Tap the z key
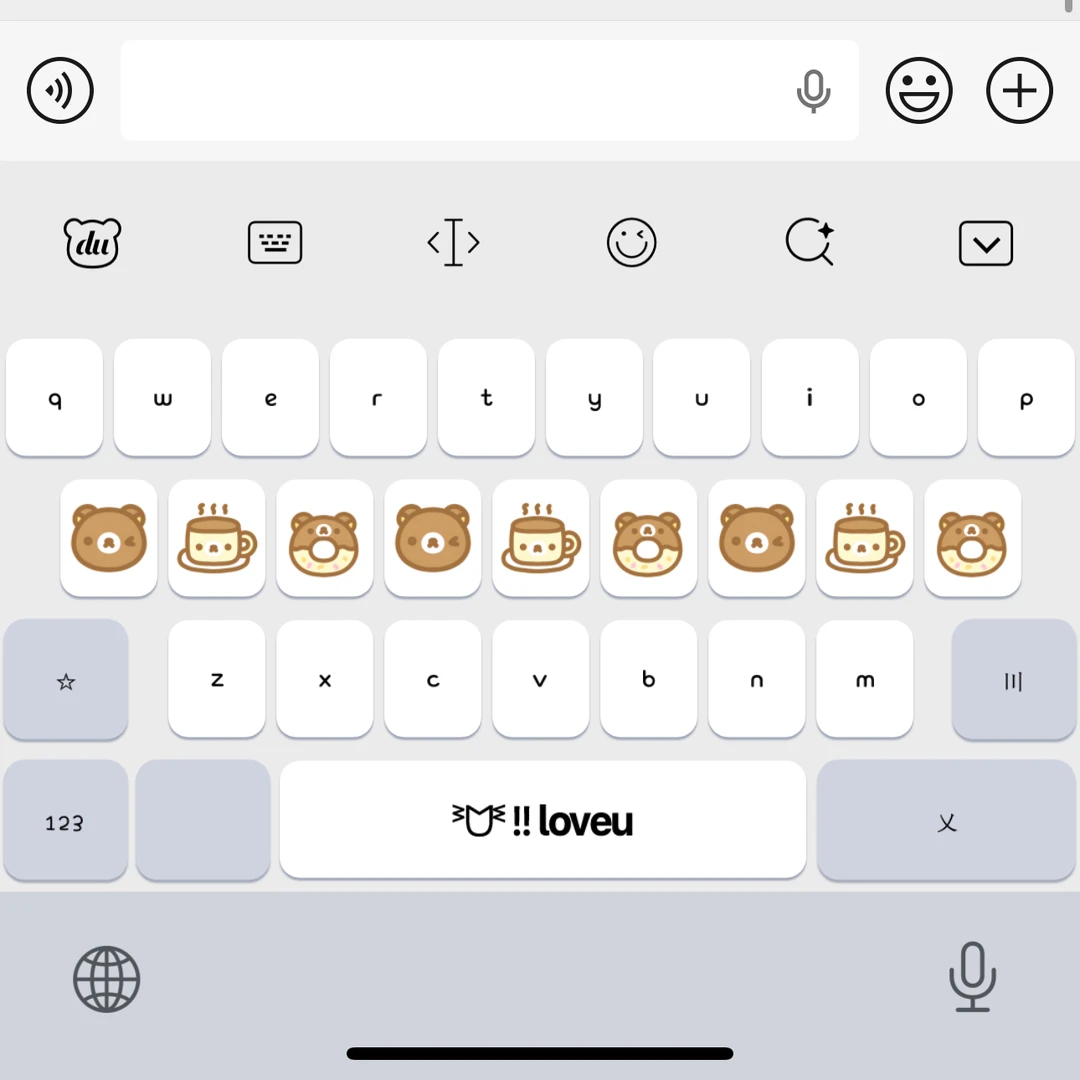Image resolution: width=1080 pixels, height=1080 pixels. (x=217, y=679)
